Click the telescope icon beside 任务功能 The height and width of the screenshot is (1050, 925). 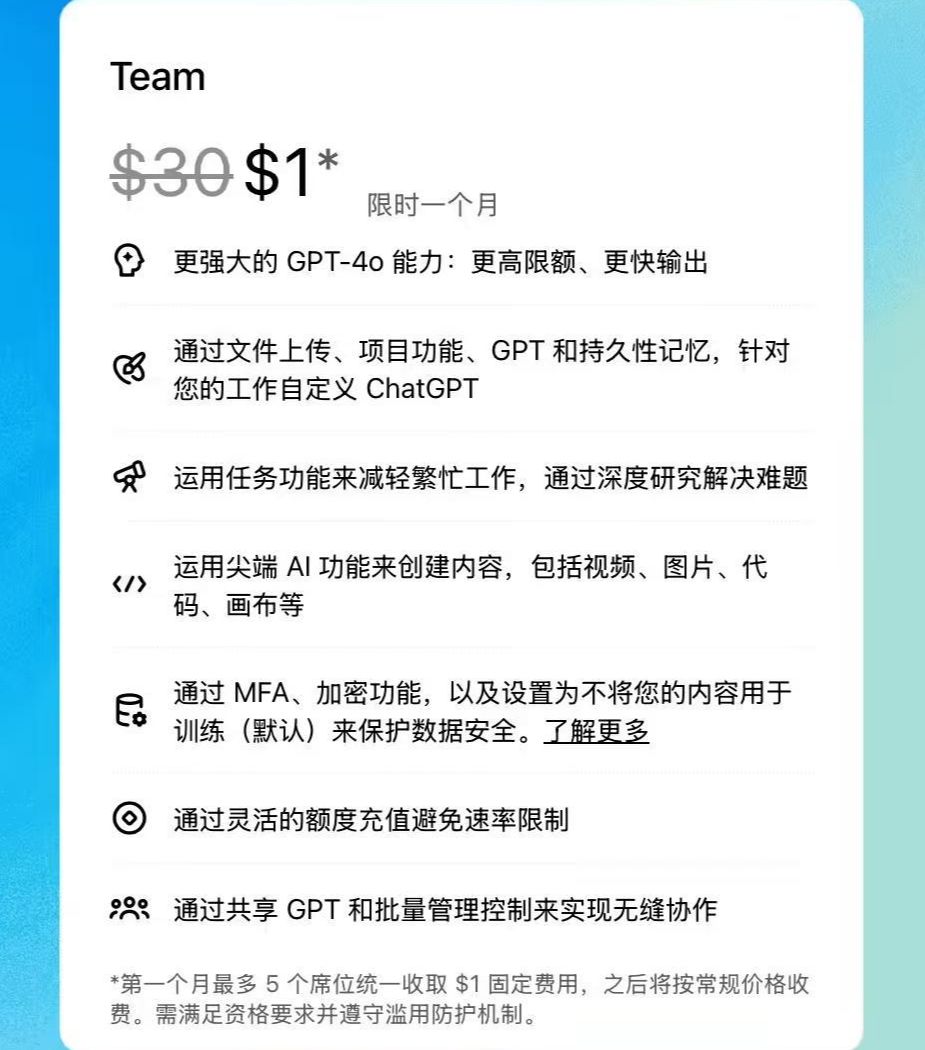point(128,478)
